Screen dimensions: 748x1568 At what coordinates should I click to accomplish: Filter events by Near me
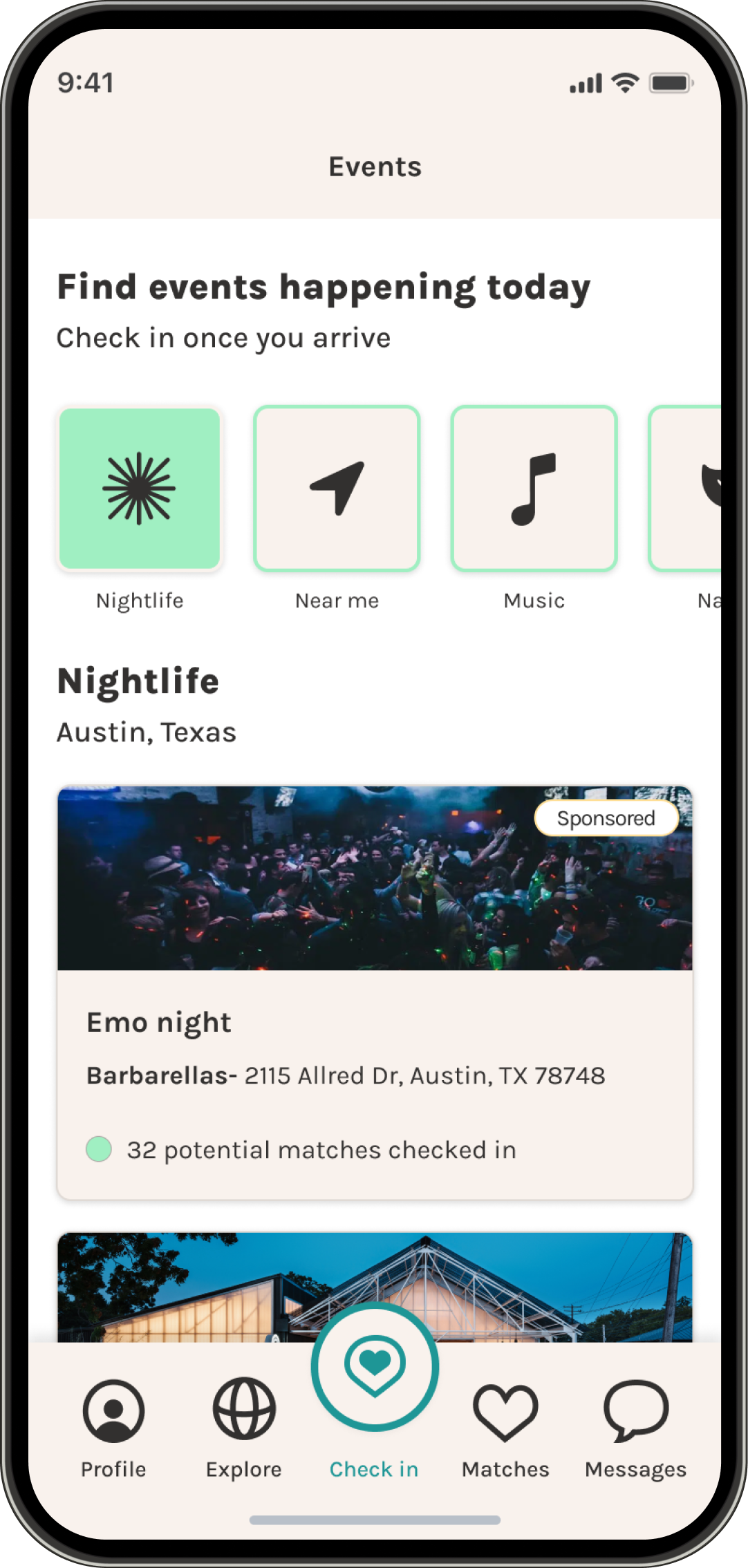coord(337,489)
